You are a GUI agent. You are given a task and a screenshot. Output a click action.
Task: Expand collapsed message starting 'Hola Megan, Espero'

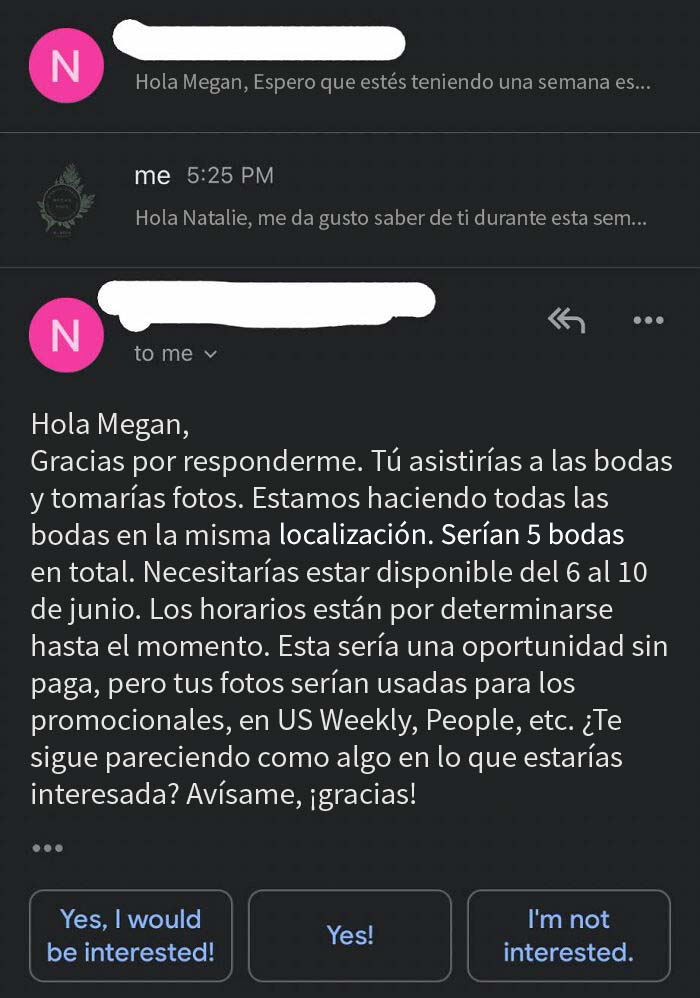(x=392, y=84)
